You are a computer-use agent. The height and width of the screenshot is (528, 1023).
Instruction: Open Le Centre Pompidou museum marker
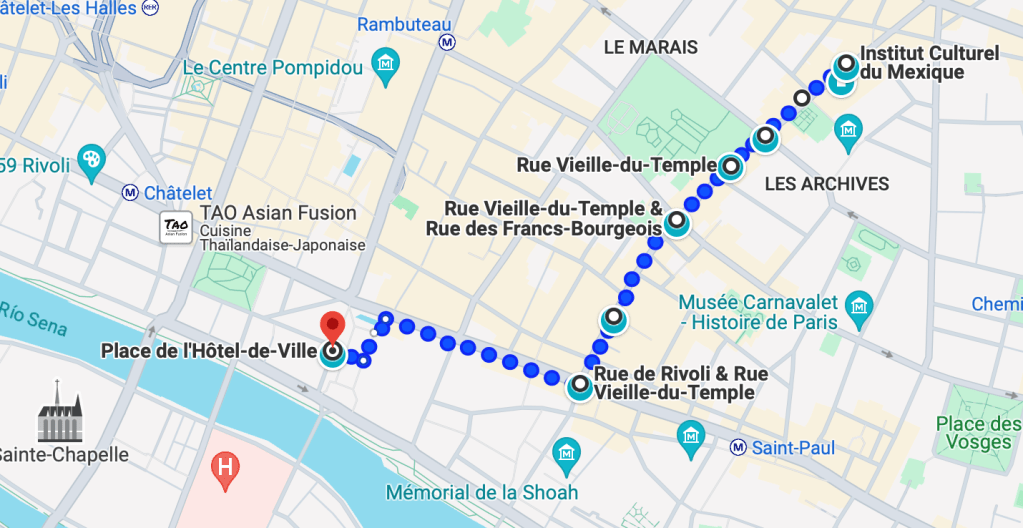[385, 67]
